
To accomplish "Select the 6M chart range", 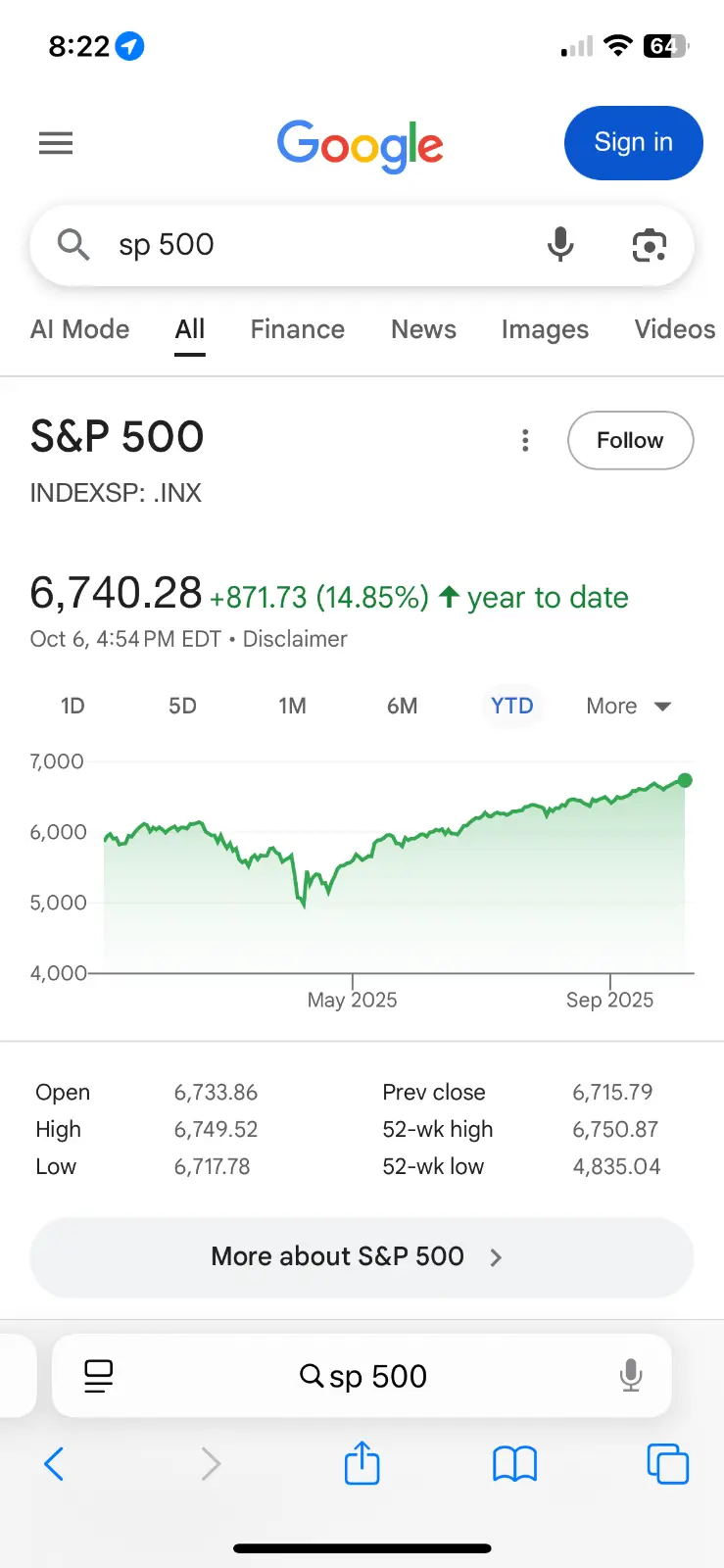I will pyautogui.click(x=402, y=706).
